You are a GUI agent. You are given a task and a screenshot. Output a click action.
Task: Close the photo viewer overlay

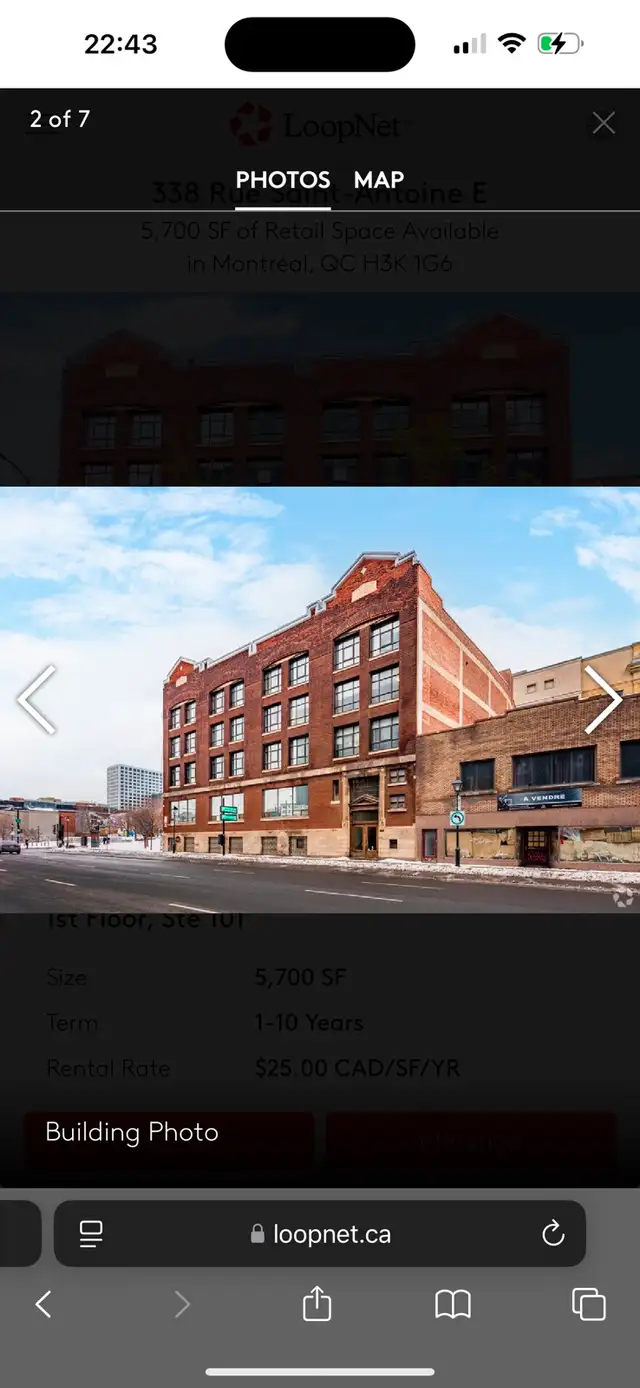pyautogui.click(x=603, y=123)
